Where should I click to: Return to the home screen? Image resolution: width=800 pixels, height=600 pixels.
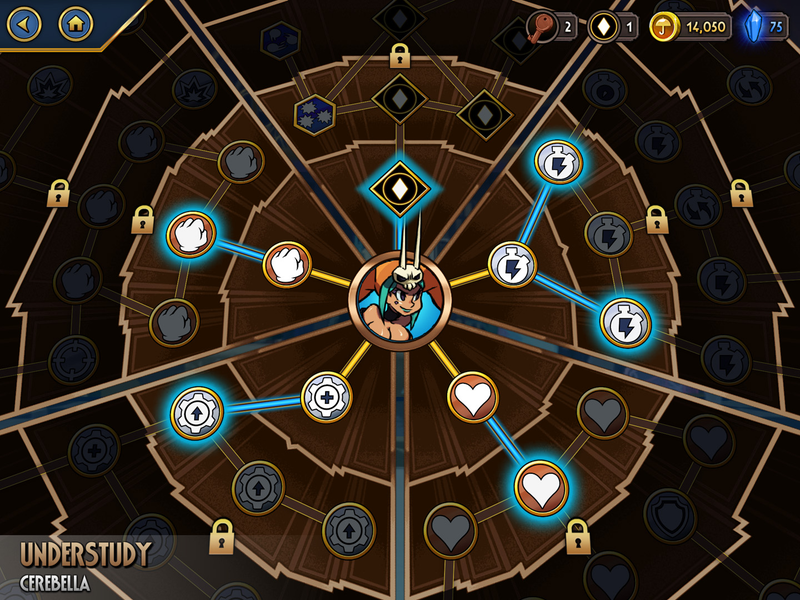[x=75, y=22]
